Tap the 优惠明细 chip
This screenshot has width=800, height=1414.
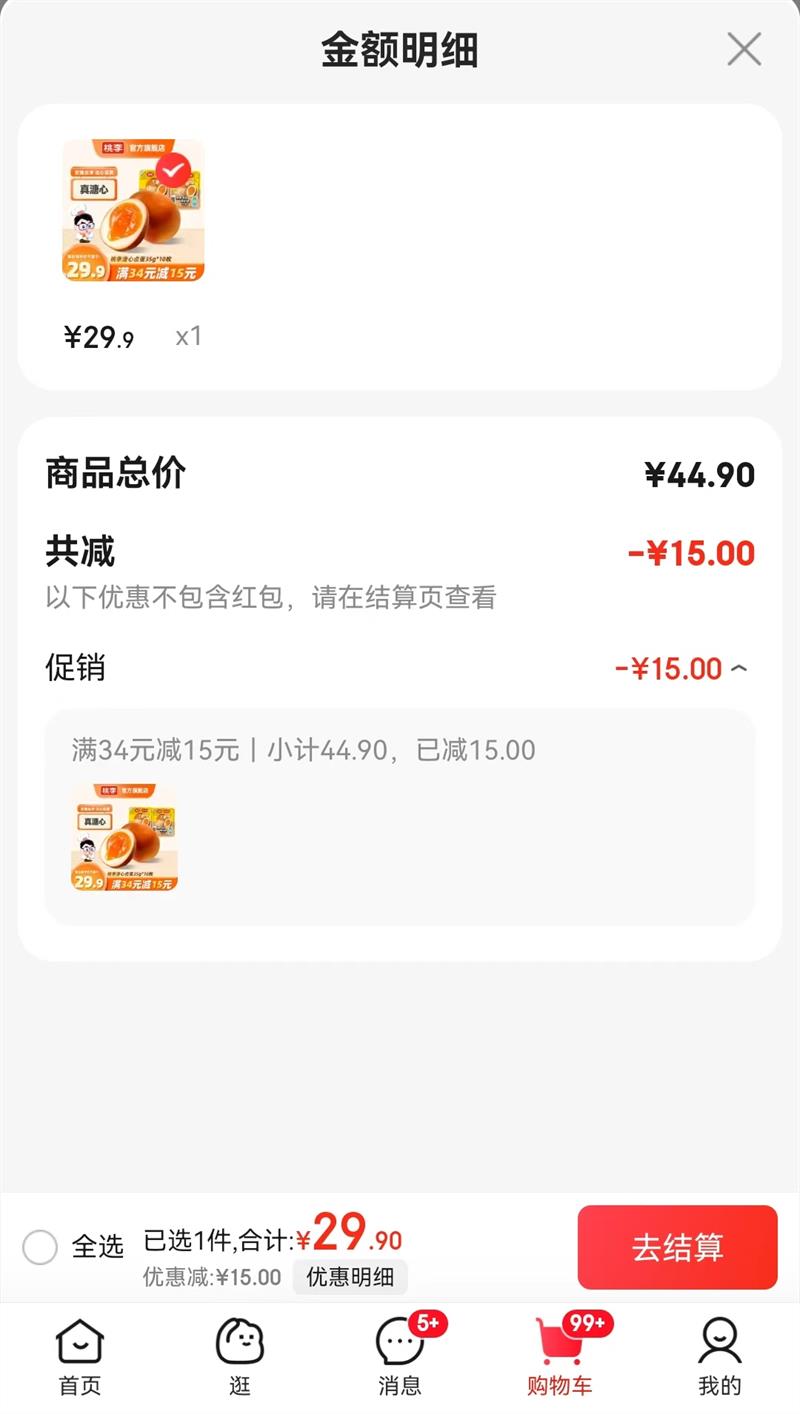coord(350,1277)
